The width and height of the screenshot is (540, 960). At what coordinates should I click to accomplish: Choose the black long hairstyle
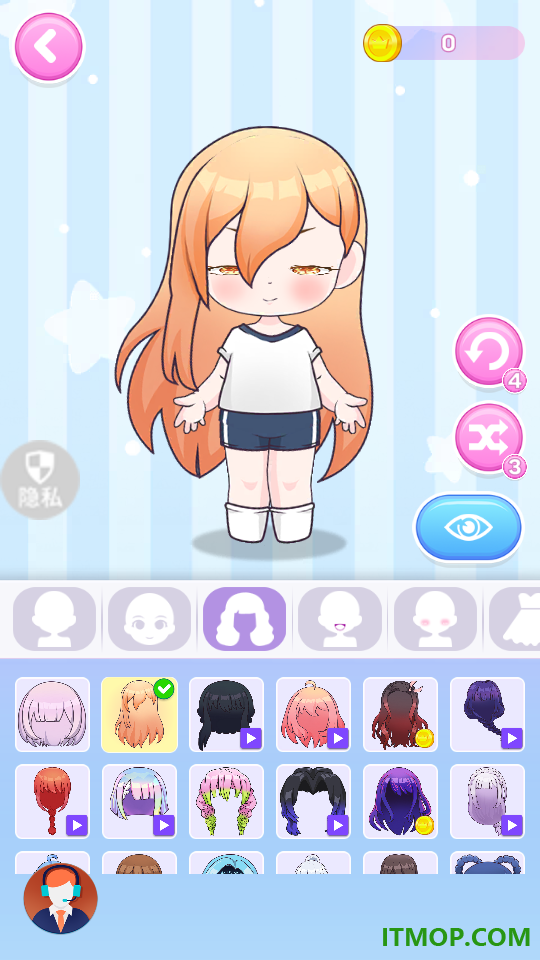(227, 714)
